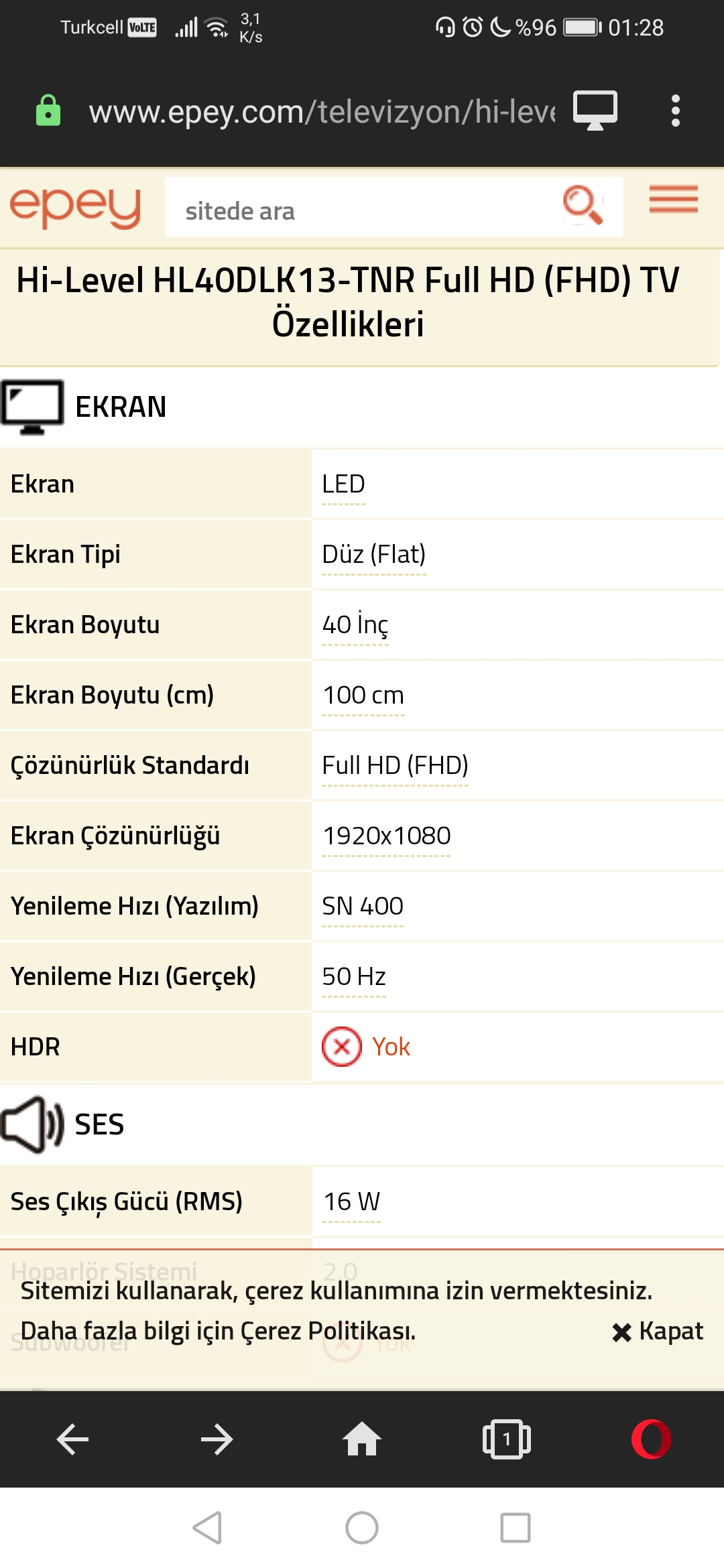Open the browser home page button

(362, 1439)
